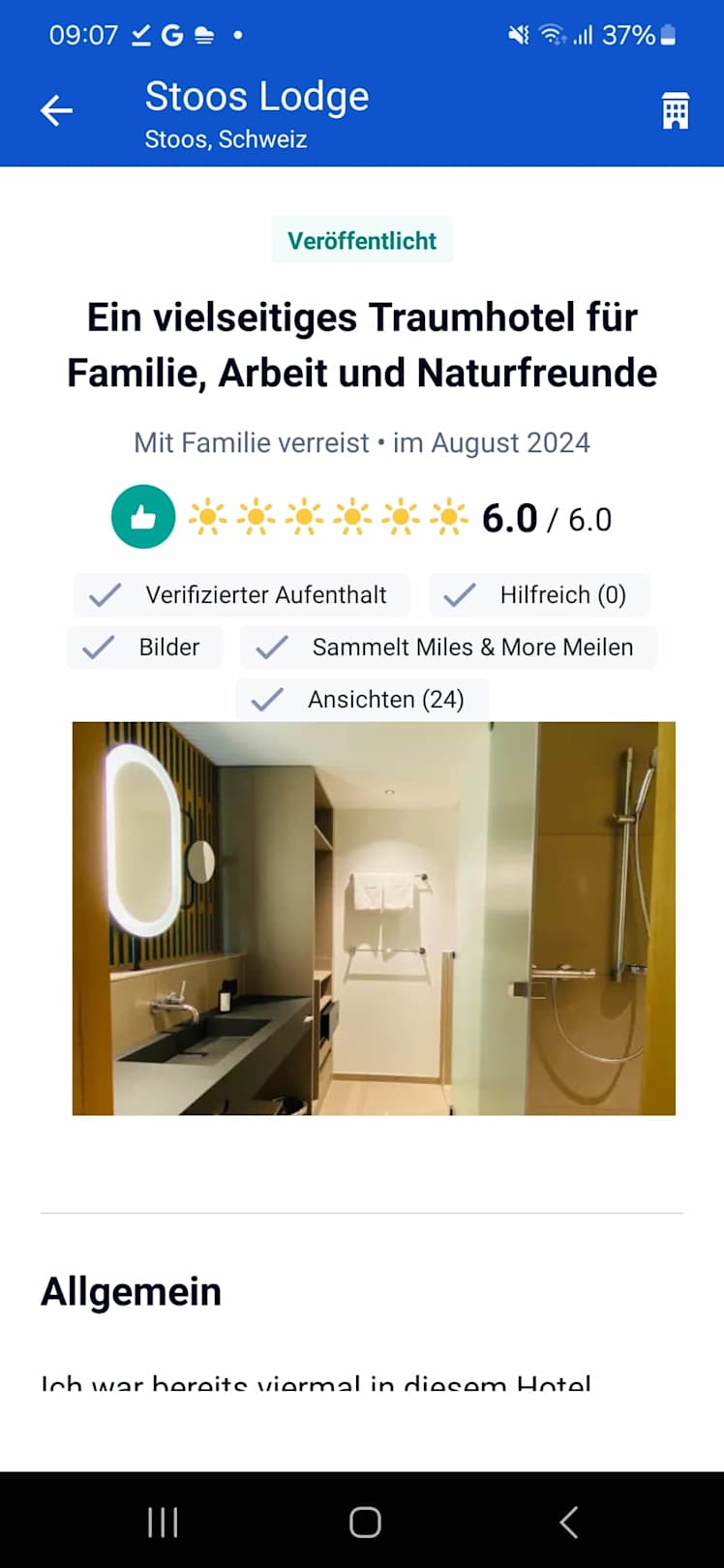Tap the Bilder chip
The image size is (724, 1568).
pyautogui.click(x=145, y=647)
